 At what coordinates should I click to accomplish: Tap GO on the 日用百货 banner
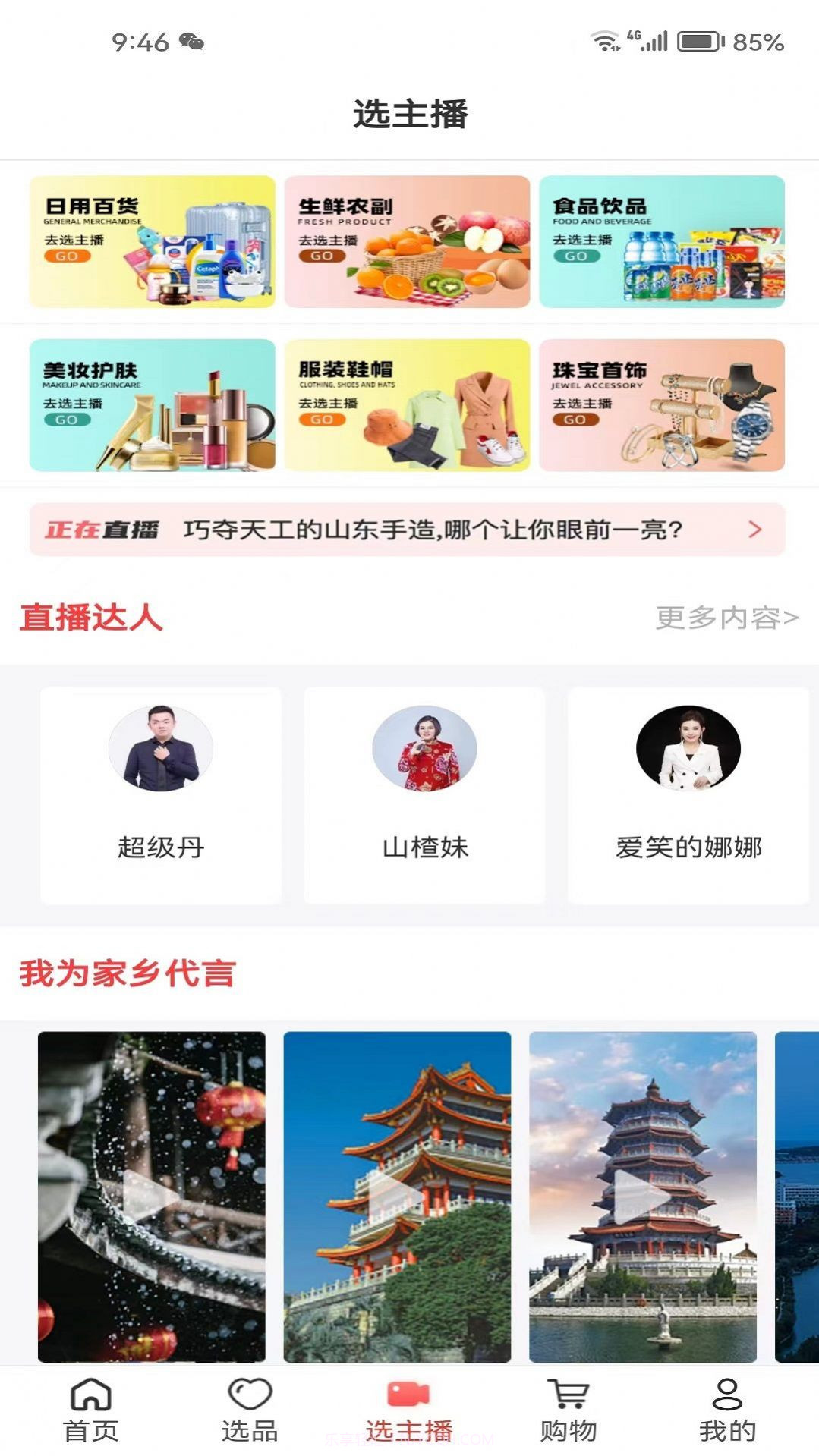point(70,256)
